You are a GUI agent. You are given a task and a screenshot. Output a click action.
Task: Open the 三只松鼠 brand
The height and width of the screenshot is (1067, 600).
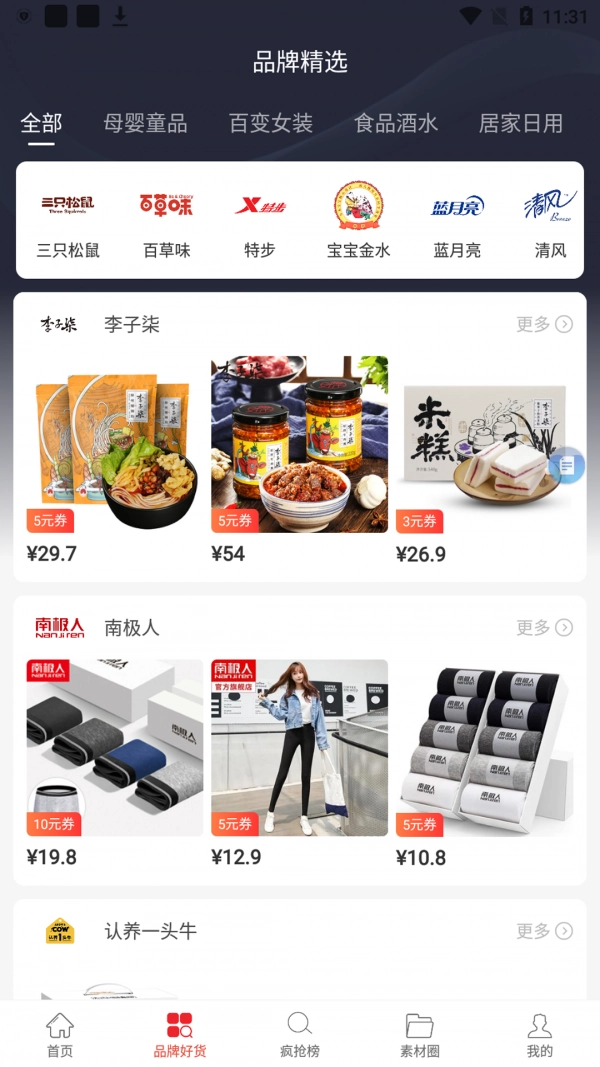tap(69, 221)
